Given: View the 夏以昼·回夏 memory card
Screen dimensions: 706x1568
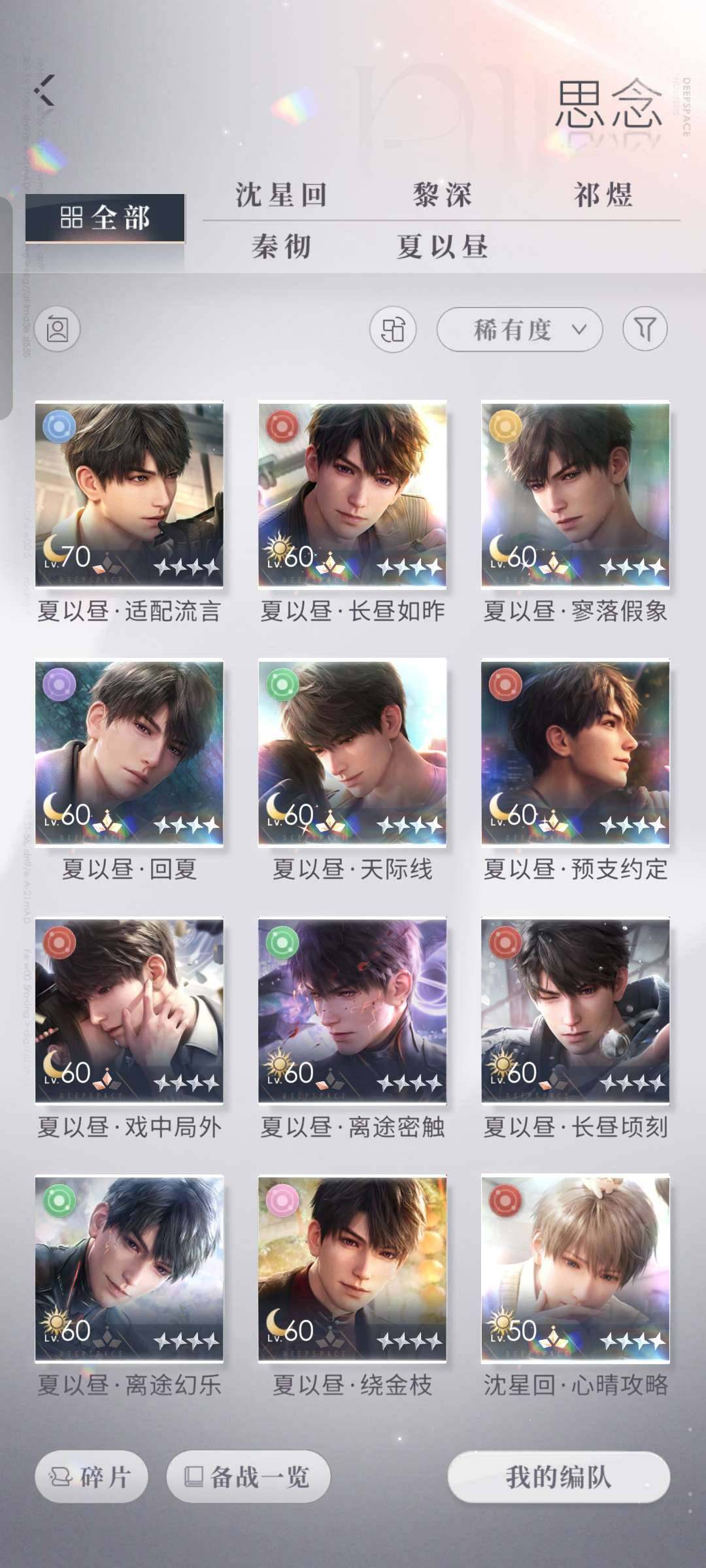Looking at the screenshot, I should 129,753.
